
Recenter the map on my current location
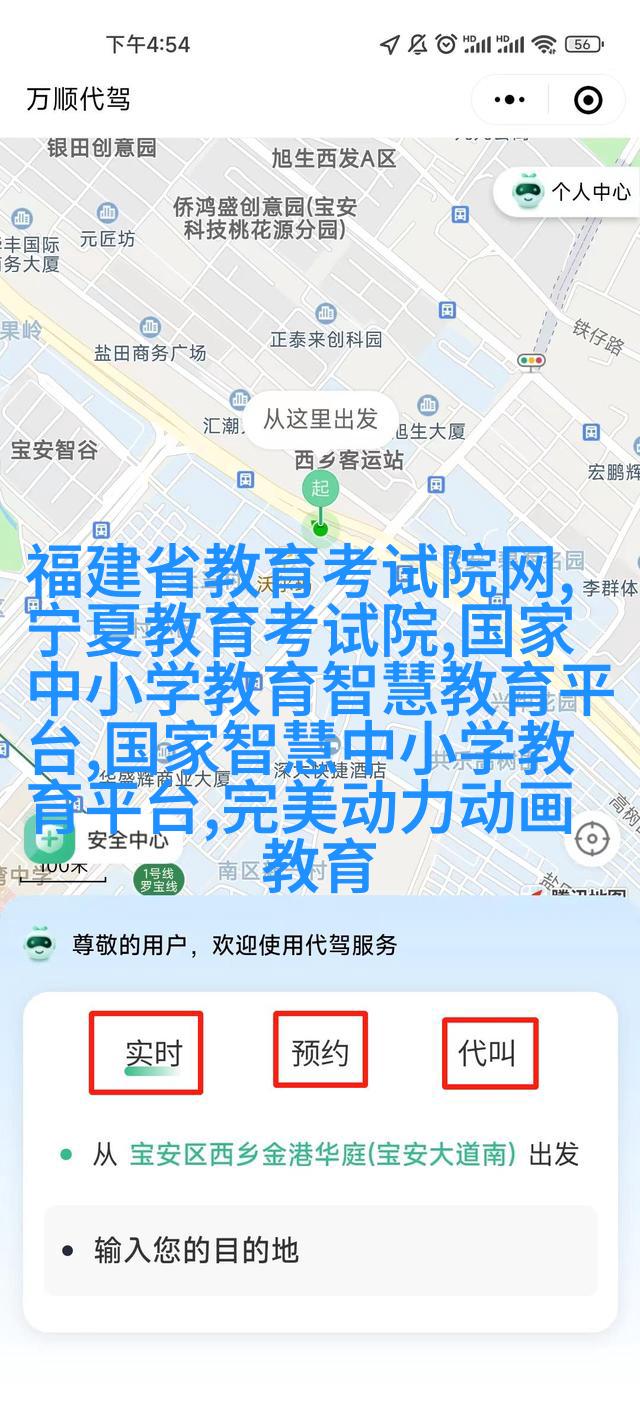click(593, 838)
